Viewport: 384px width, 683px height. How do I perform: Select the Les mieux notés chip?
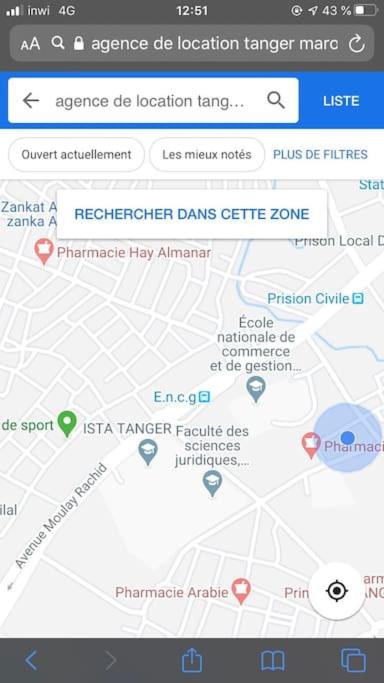[x=207, y=155]
